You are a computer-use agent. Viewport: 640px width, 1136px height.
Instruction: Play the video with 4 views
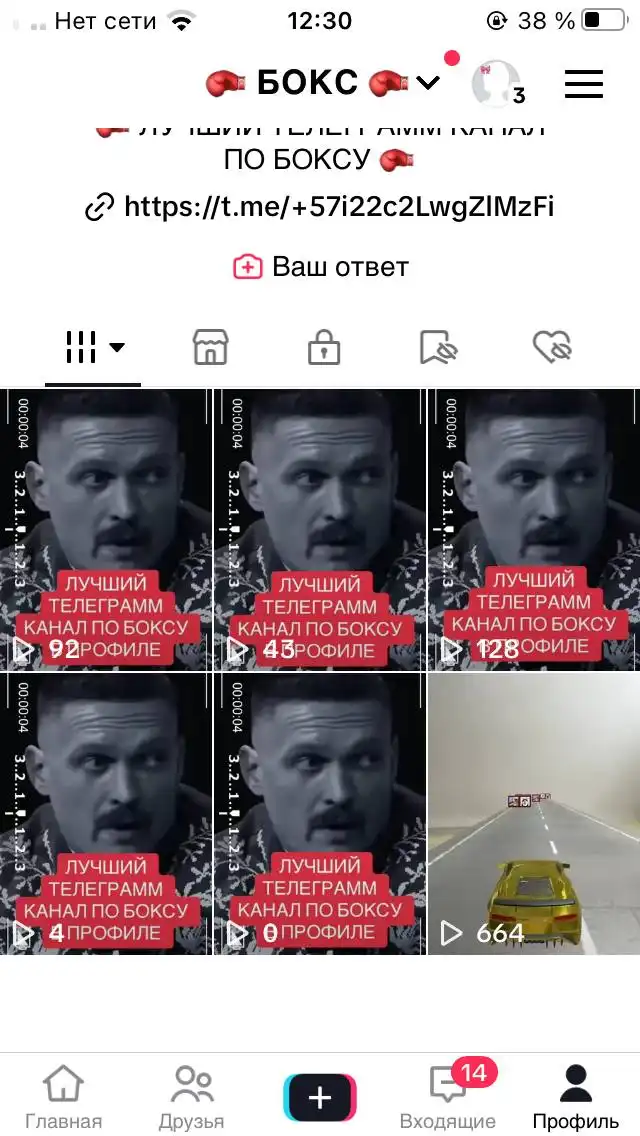(x=105, y=814)
